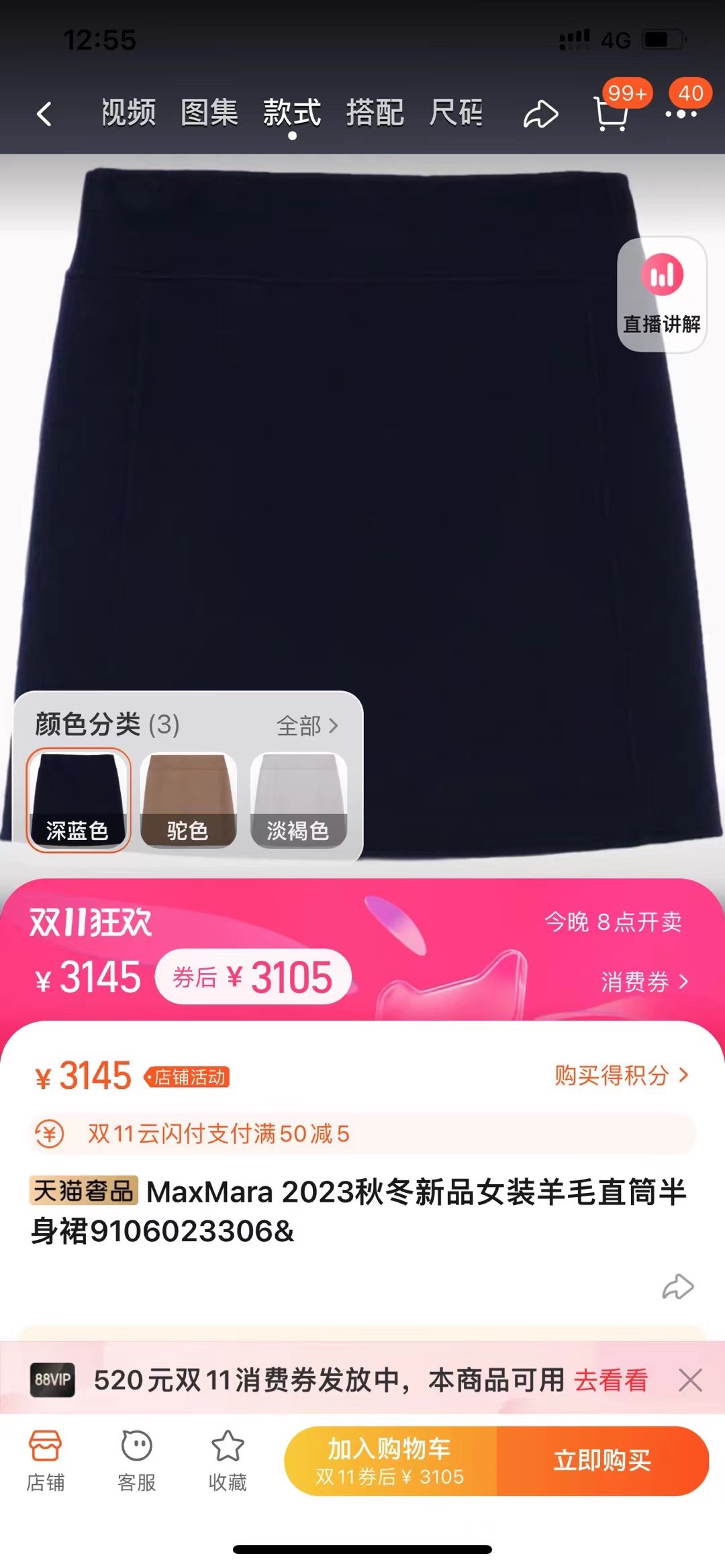Open 消费券 coupon link

(644, 982)
